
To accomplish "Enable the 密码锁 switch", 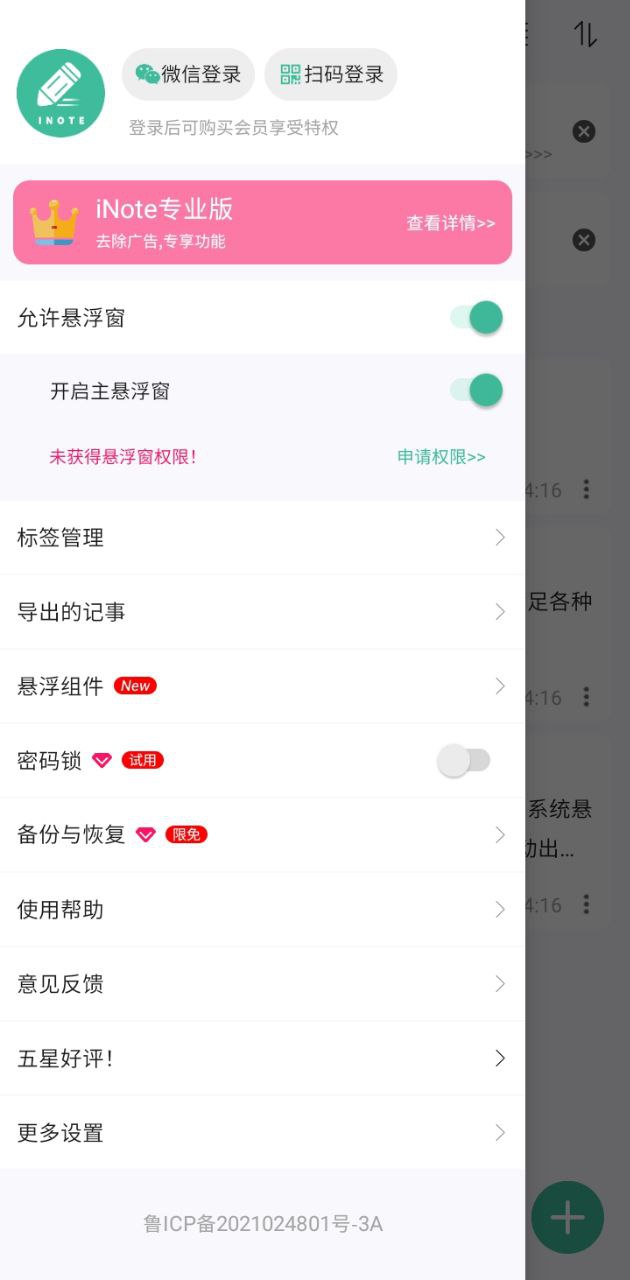I will pyautogui.click(x=464, y=760).
